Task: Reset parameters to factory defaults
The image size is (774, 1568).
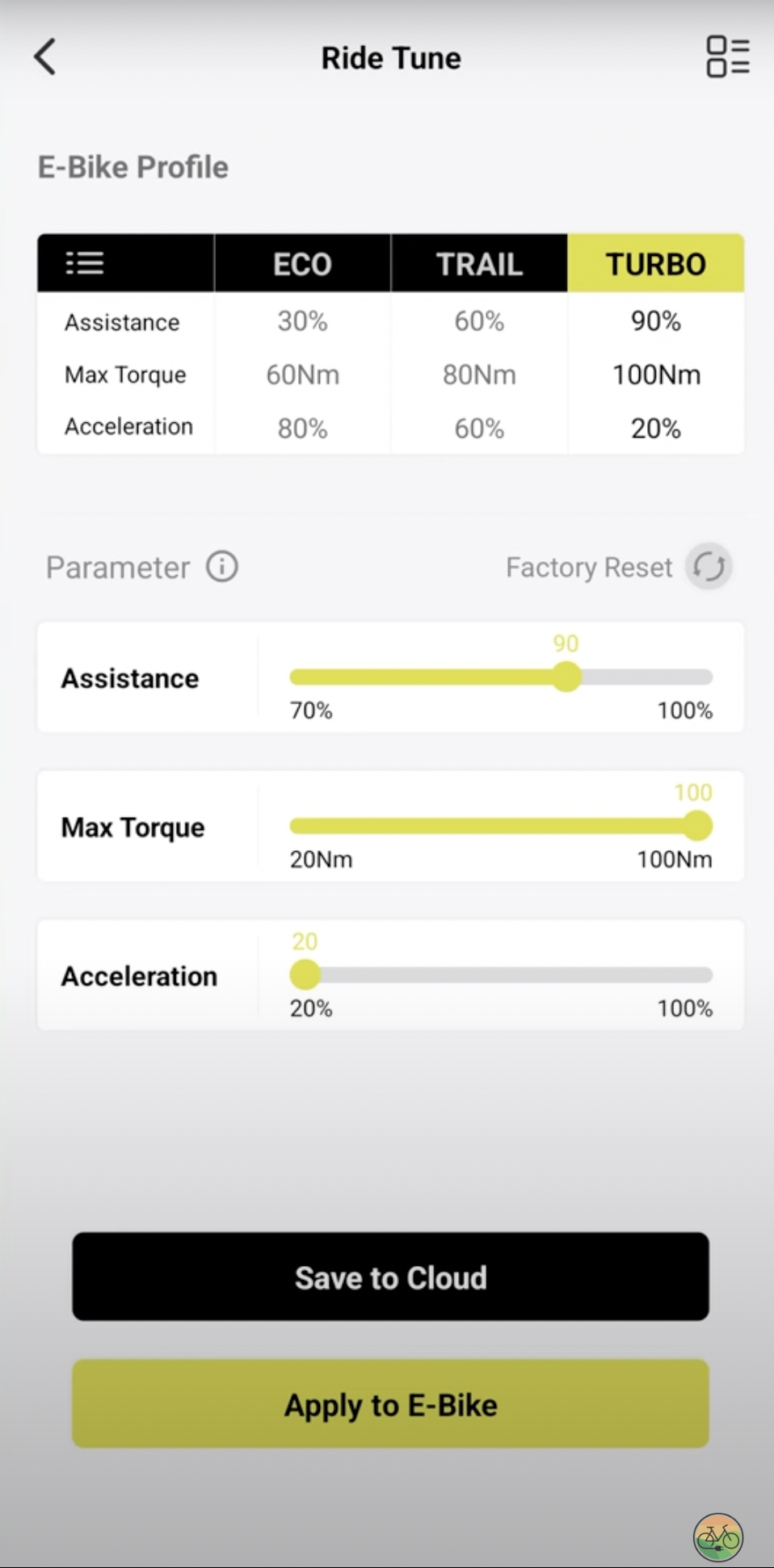Action: point(709,567)
